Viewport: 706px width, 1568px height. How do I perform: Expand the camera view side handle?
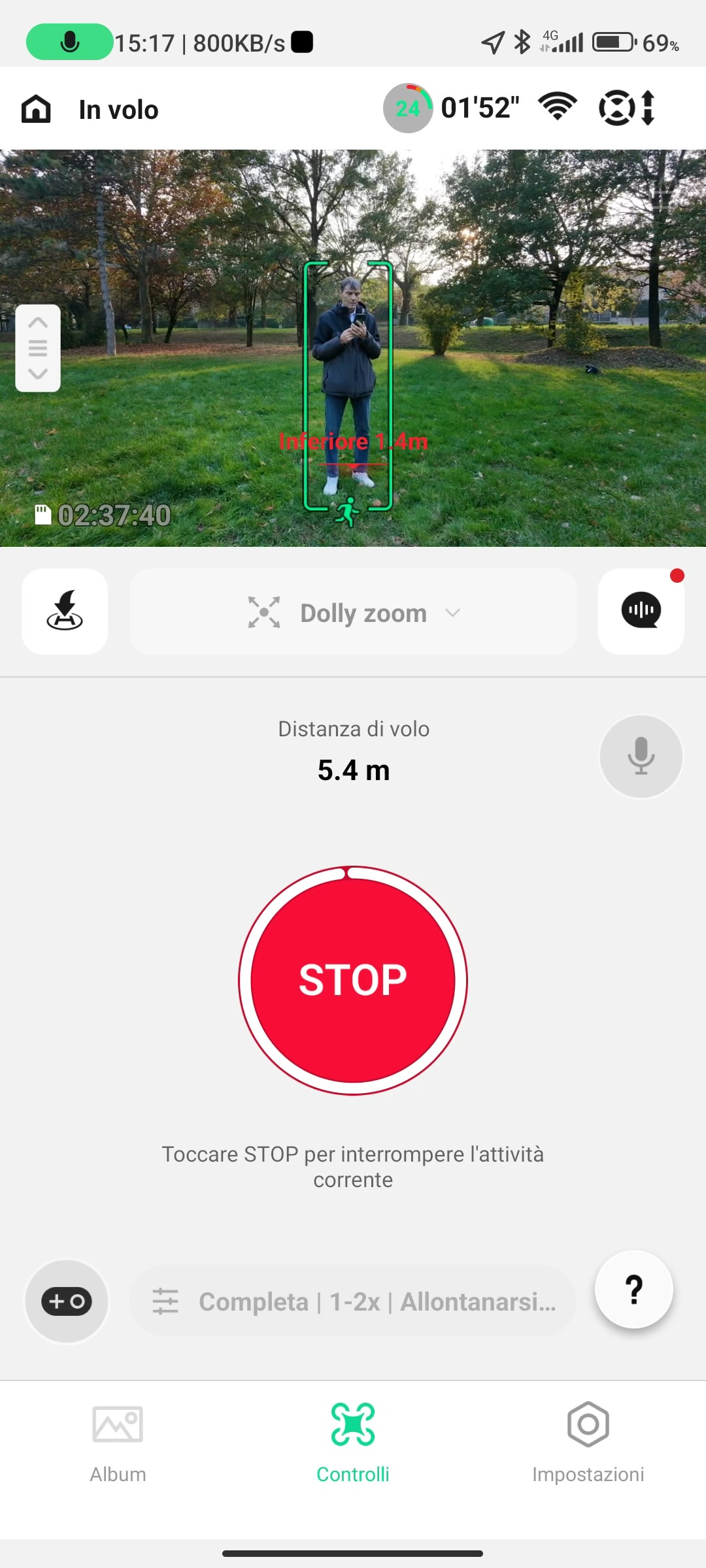pos(38,348)
